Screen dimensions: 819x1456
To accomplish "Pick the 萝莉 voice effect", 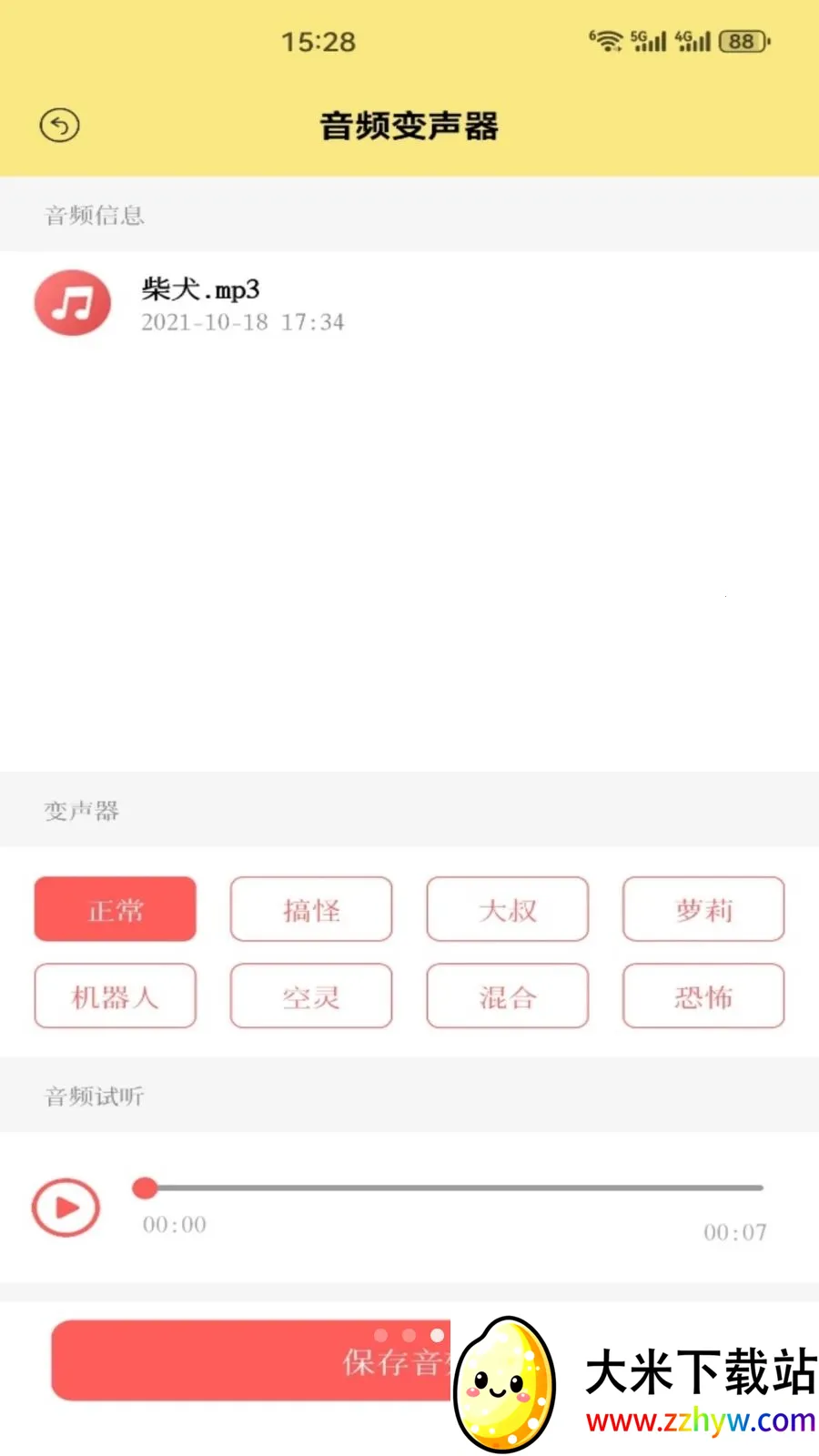I will click(x=703, y=909).
